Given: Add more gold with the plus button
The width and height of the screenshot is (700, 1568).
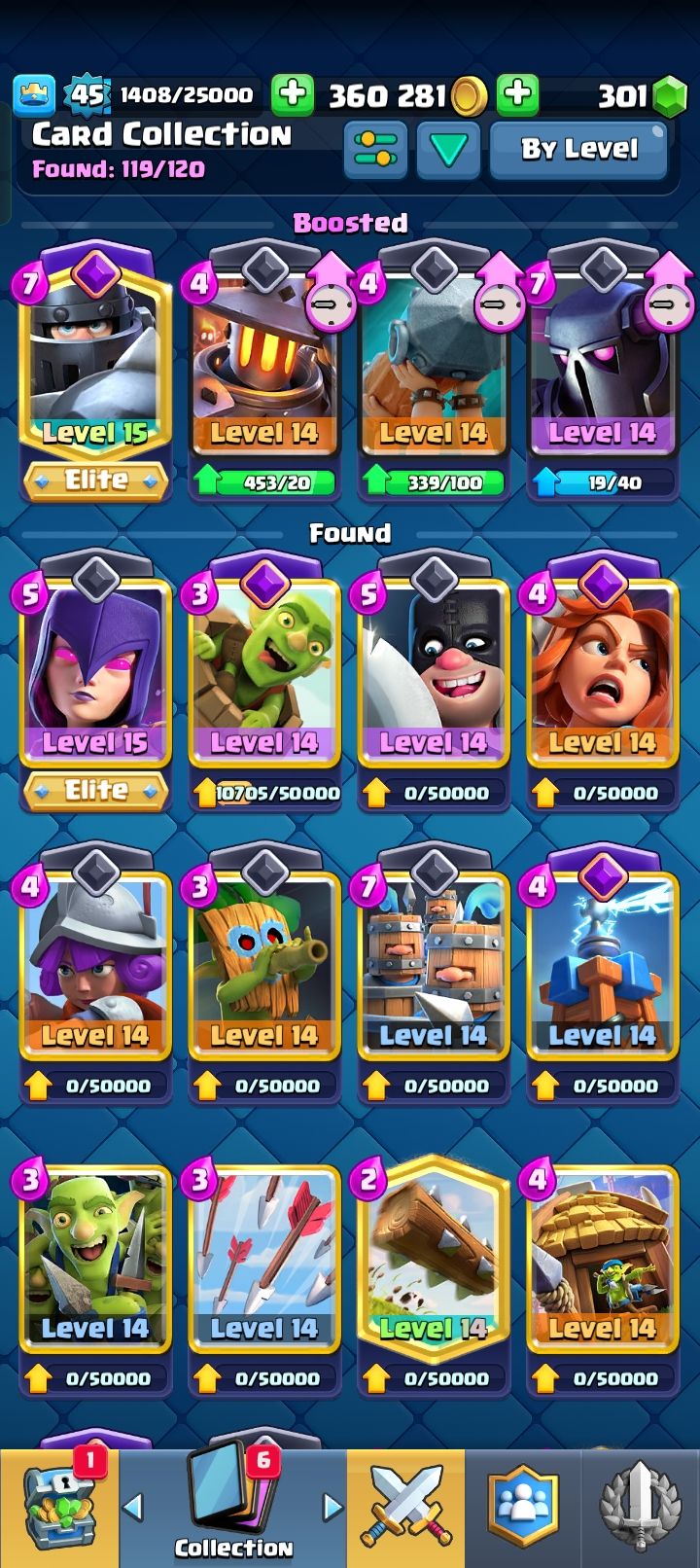Looking at the screenshot, I should 292,94.
